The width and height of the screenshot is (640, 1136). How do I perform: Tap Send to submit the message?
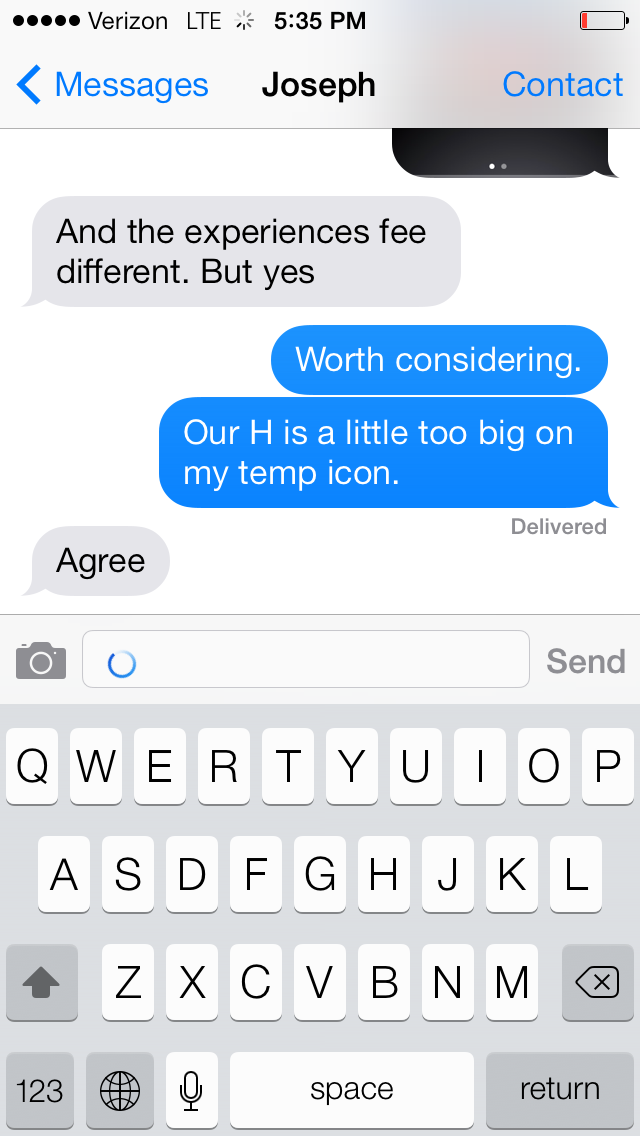(585, 661)
